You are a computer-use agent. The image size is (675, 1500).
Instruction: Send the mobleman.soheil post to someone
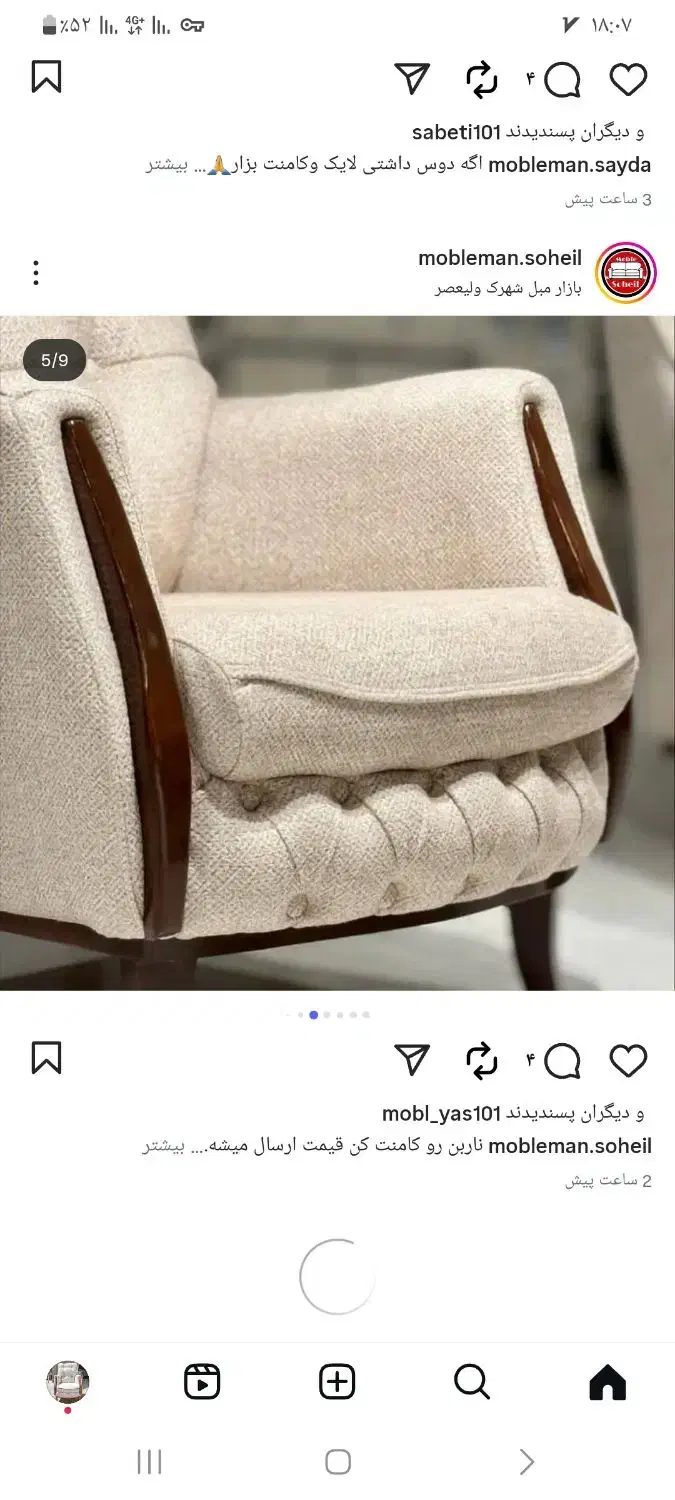412,1059
